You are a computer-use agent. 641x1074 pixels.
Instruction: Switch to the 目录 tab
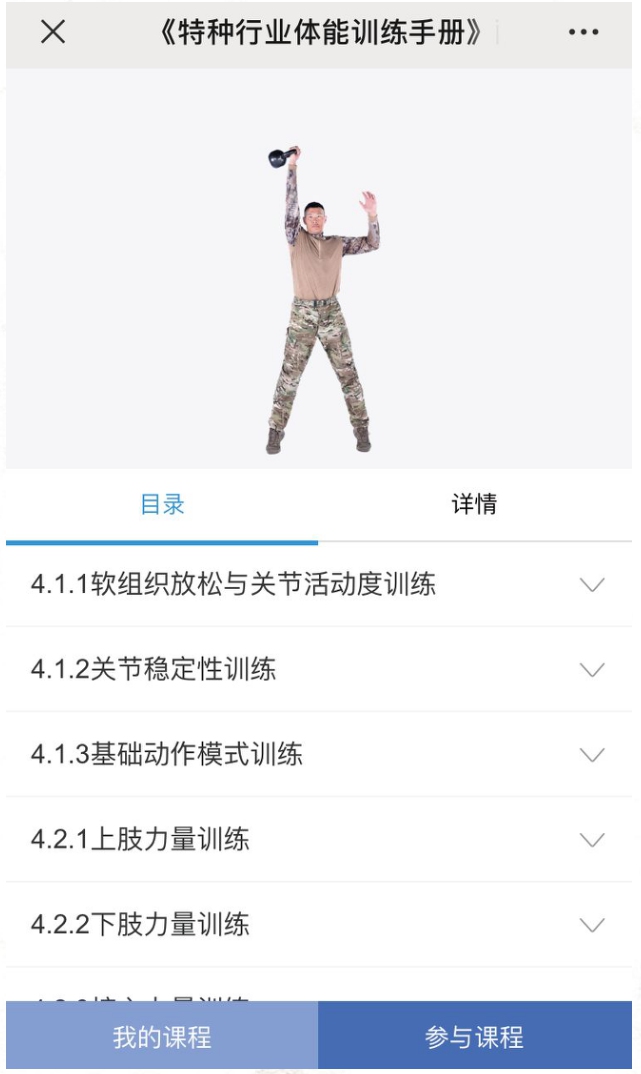[162, 505]
